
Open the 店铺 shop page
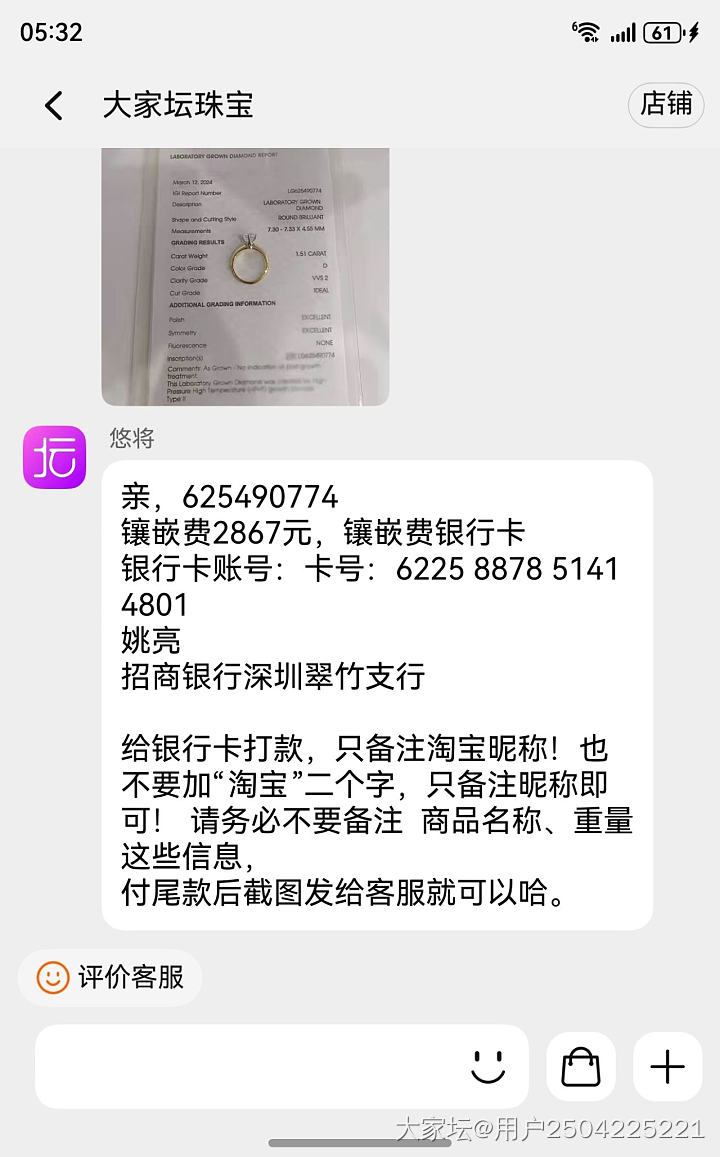666,104
